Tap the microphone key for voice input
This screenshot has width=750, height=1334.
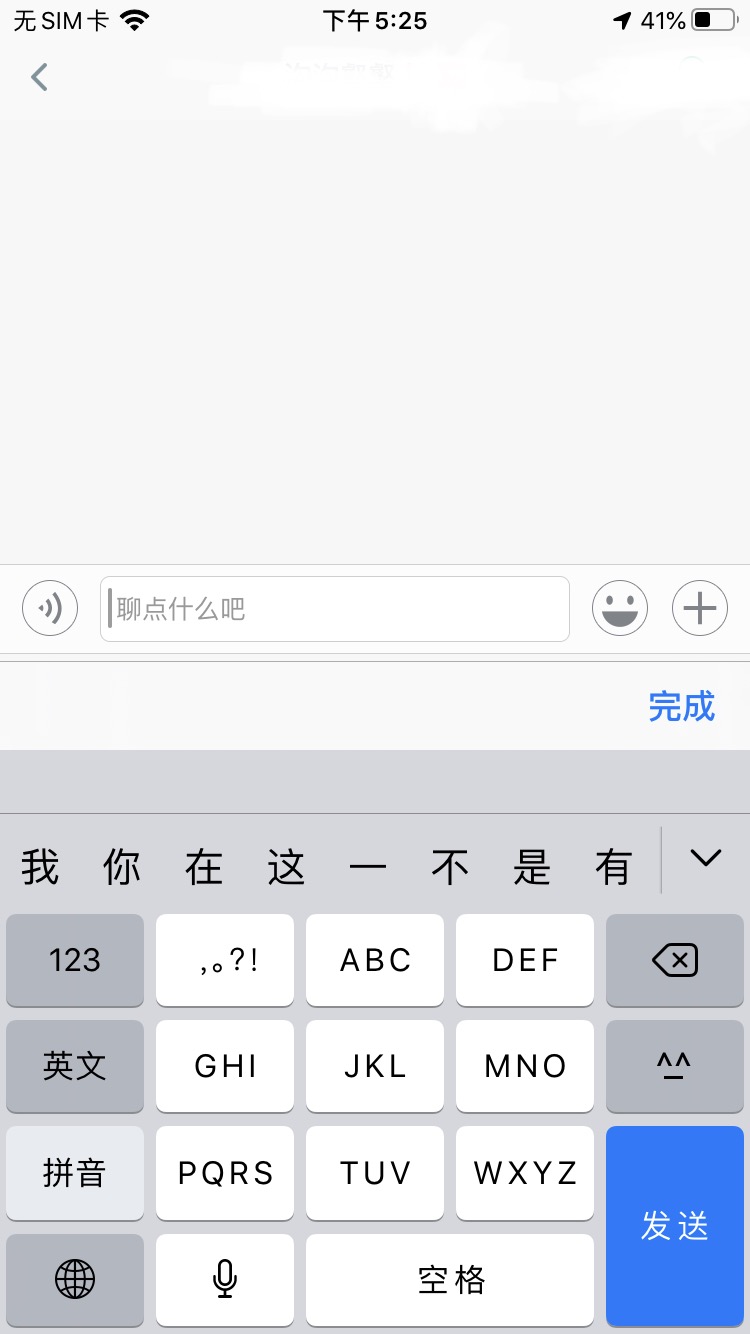pyautogui.click(x=225, y=1280)
